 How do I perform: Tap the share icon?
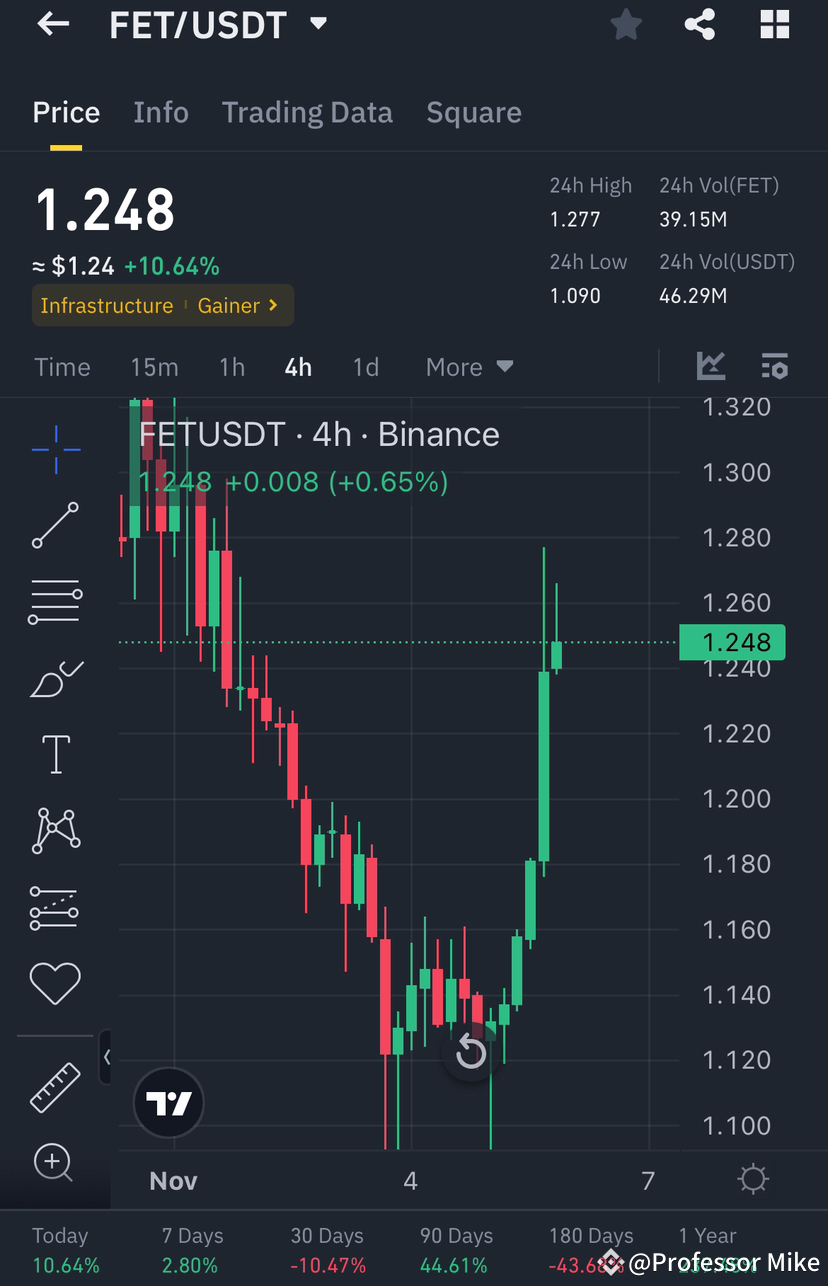699,25
